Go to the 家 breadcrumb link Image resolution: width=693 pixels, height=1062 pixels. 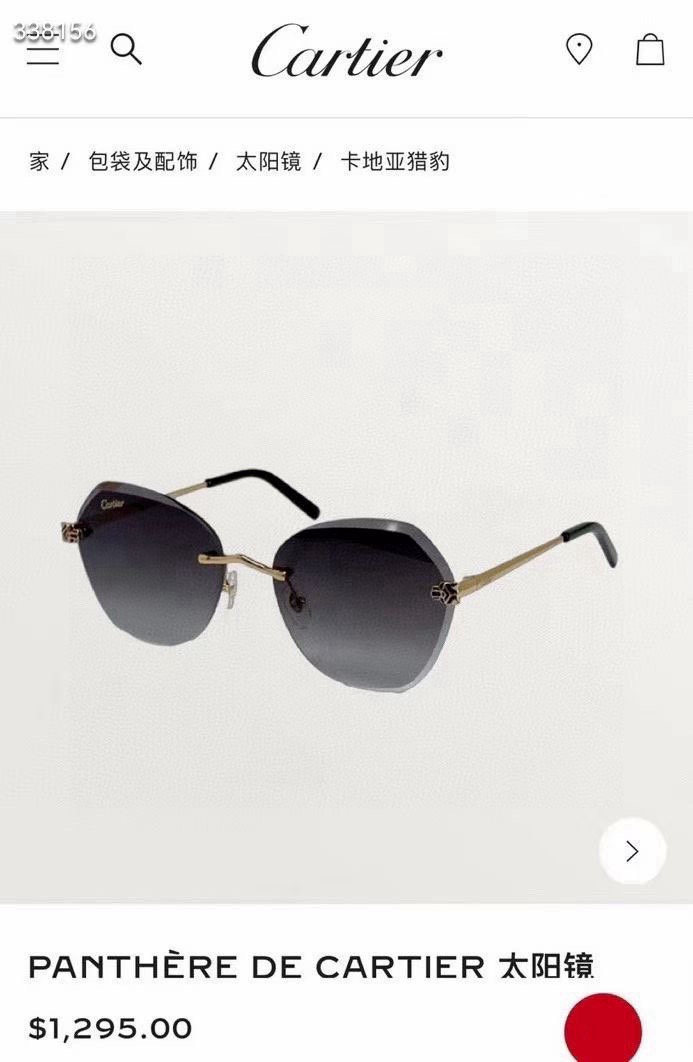(x=39, y=162)
